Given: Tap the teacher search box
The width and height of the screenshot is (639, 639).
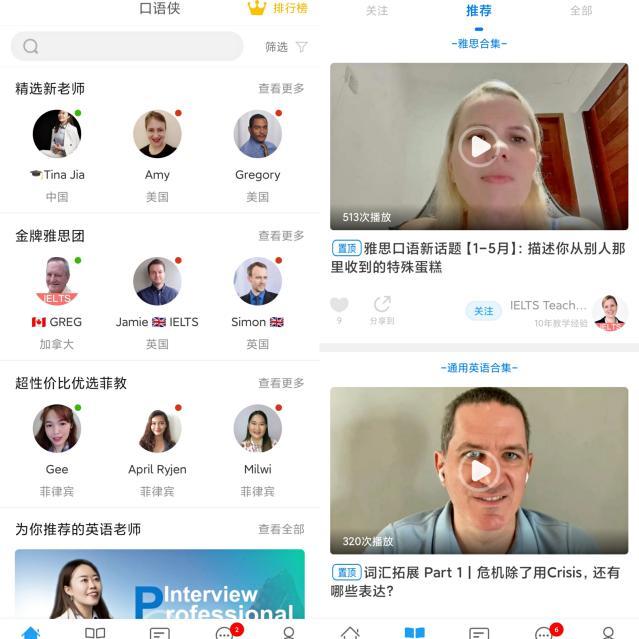Looking at the screenshot, I should 127,46.
